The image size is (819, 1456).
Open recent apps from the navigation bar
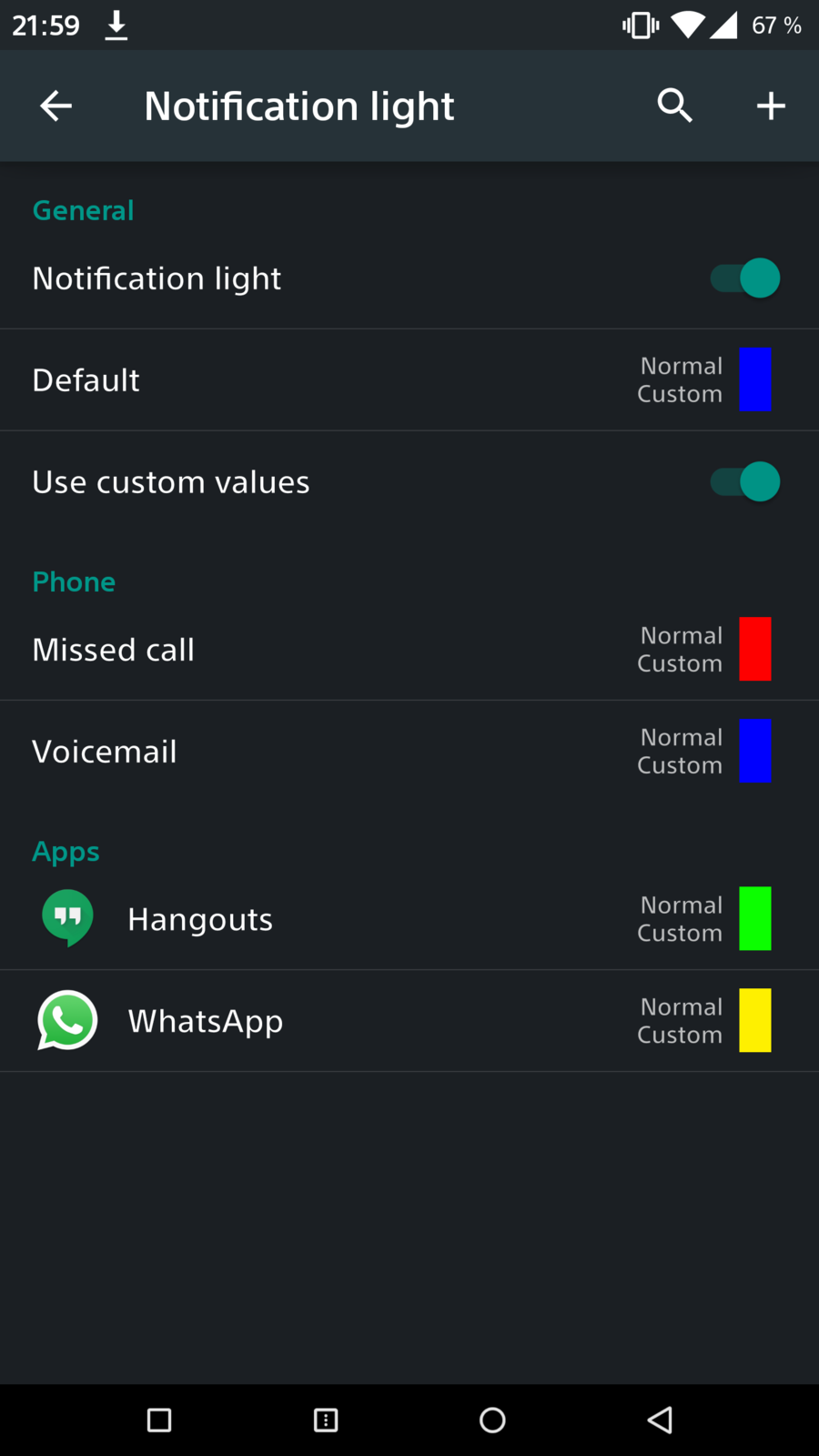[x=159, y=1420]
